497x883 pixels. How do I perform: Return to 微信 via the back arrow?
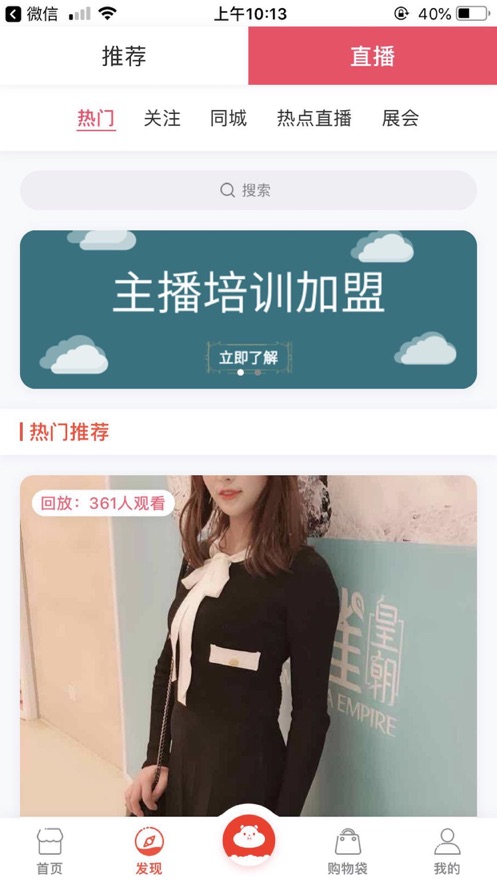tap(32, 14)
